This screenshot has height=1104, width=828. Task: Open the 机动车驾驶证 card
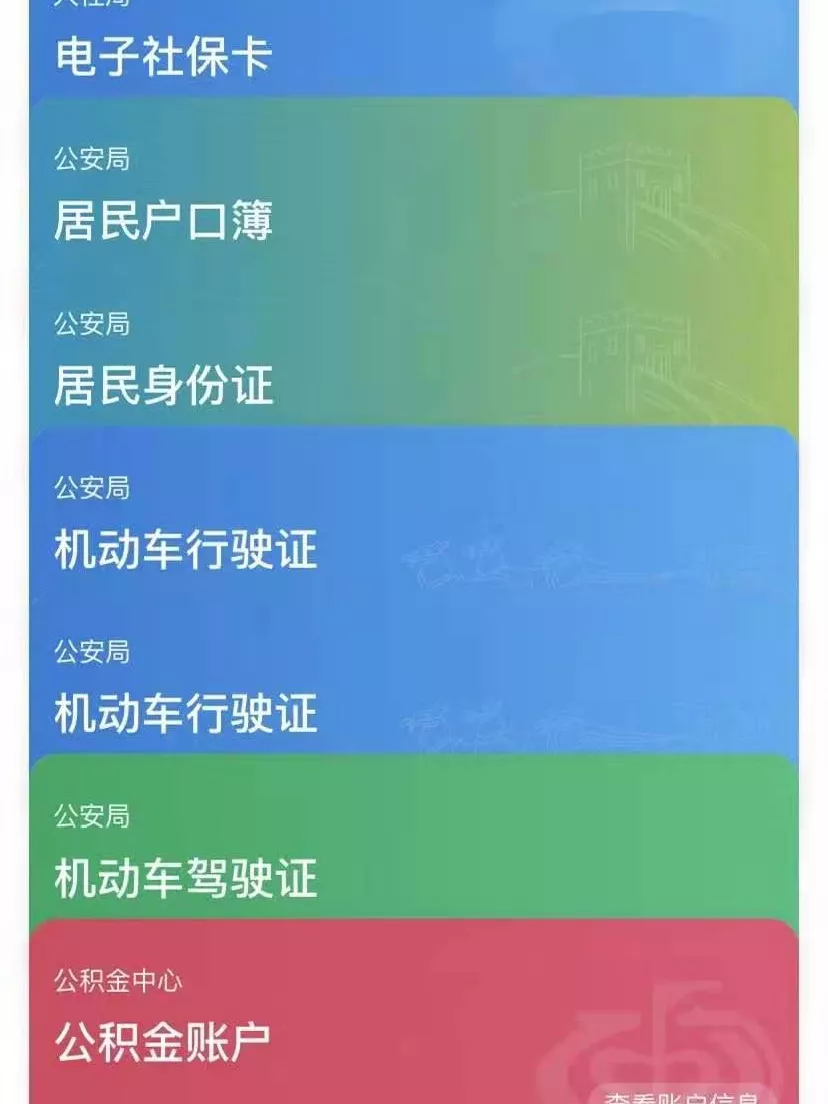point(186,878)
